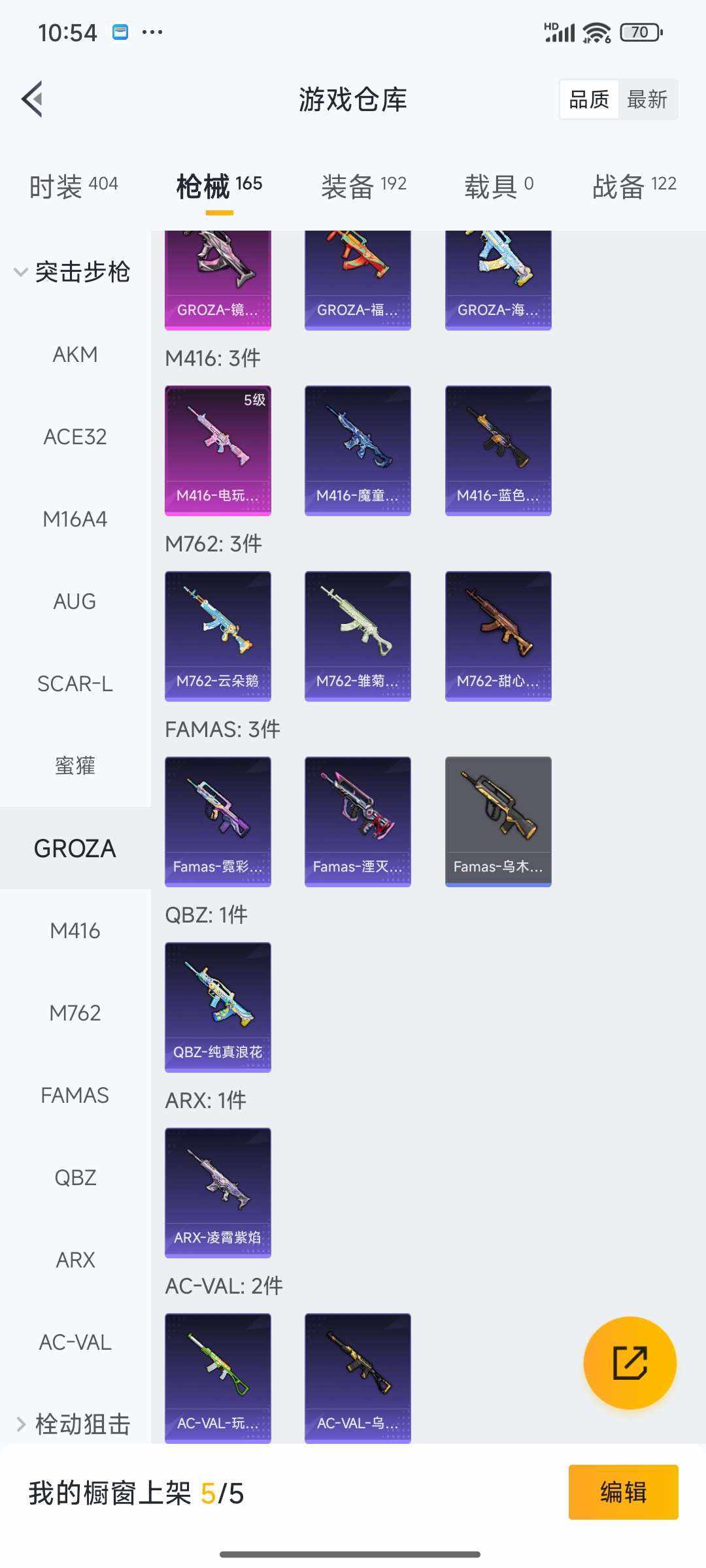Image resolution: width=706 pixels, height=1568 pixels.
Task: View the ARX-凌霄紫焰 skin
Action: click(x=218, y=1192)
